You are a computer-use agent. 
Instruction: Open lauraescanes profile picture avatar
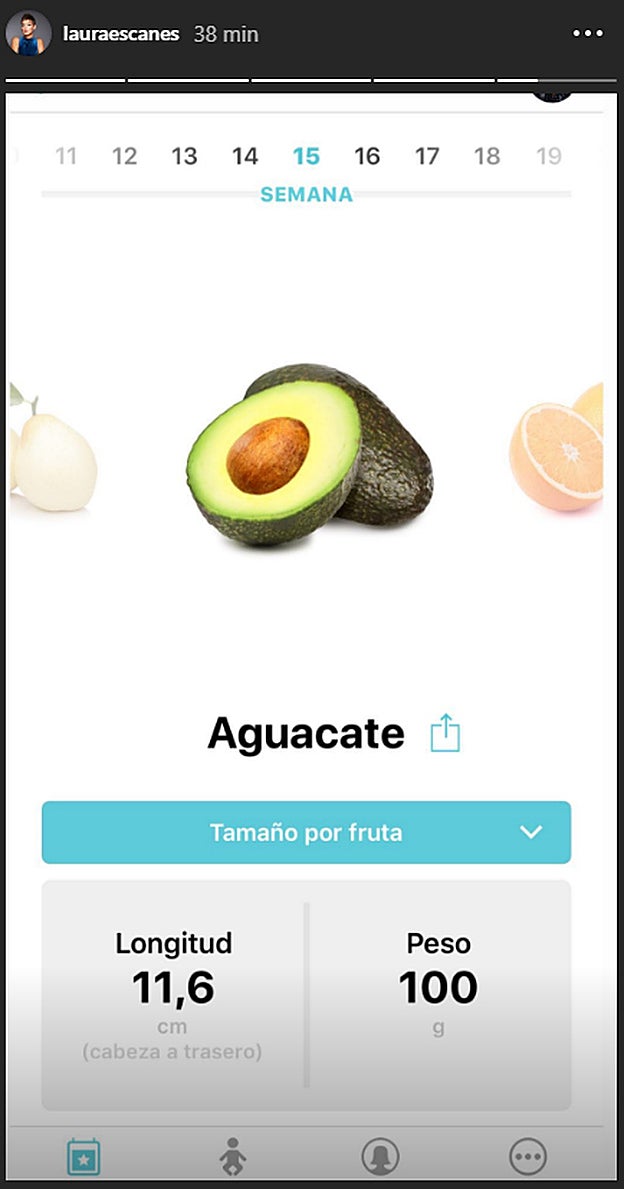click(x=28, y=35)
